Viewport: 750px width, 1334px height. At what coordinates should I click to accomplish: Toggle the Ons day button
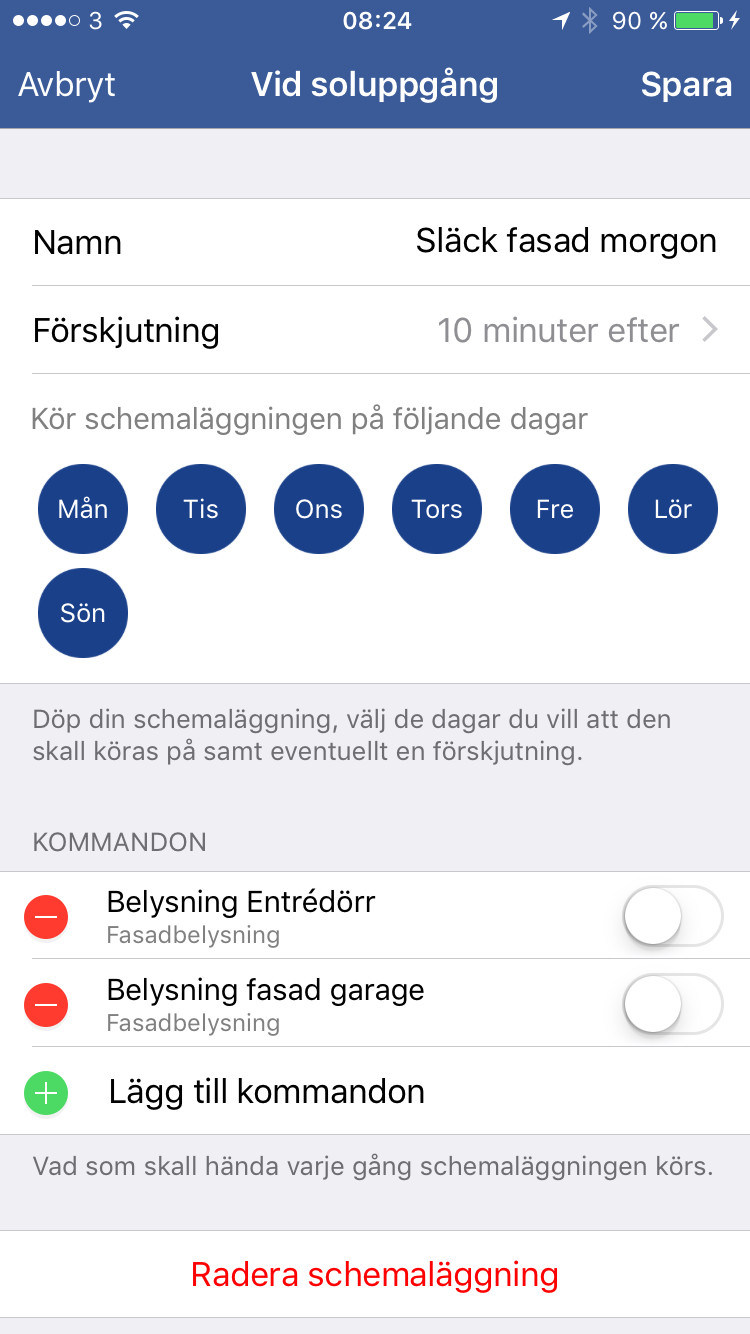319,509
